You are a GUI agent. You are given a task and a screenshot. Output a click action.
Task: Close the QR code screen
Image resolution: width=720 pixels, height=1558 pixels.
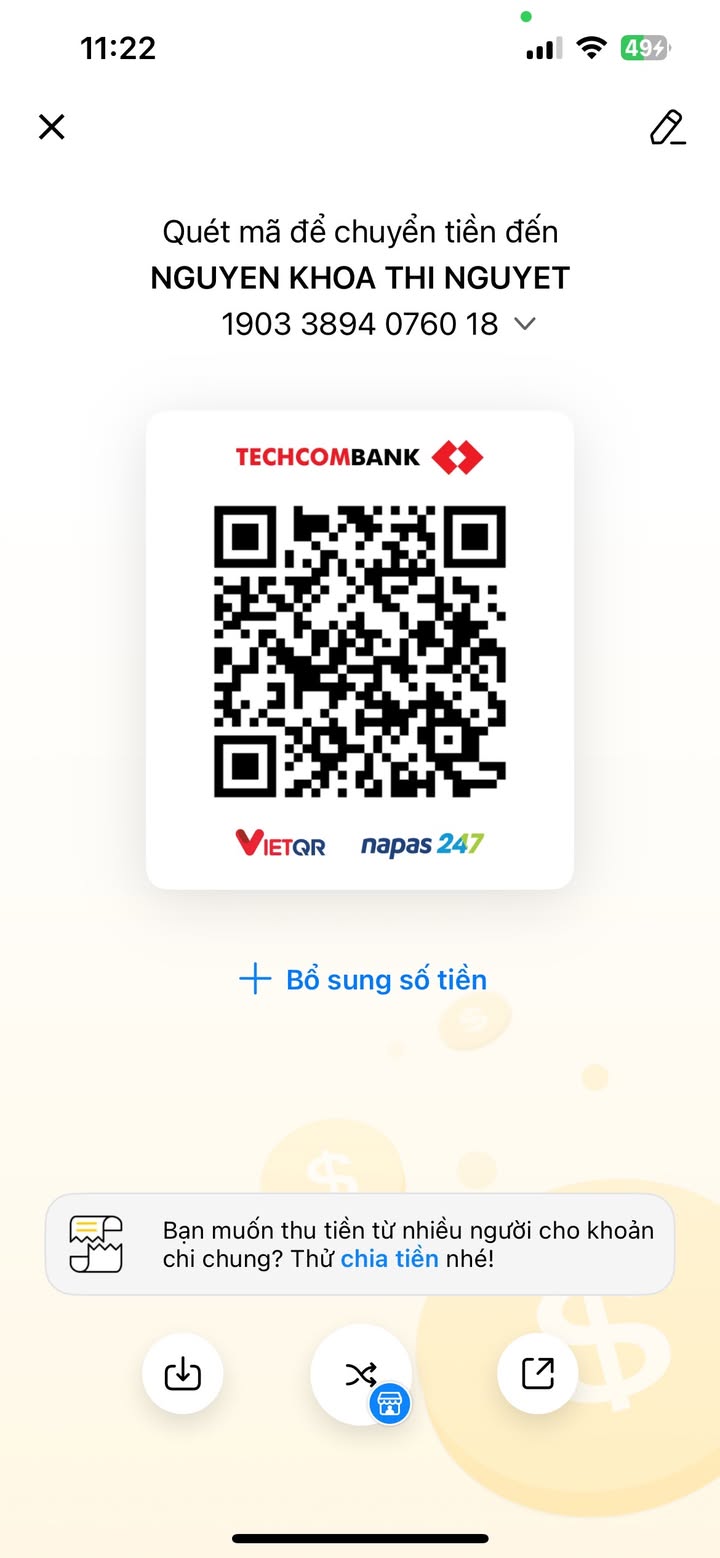51,127
